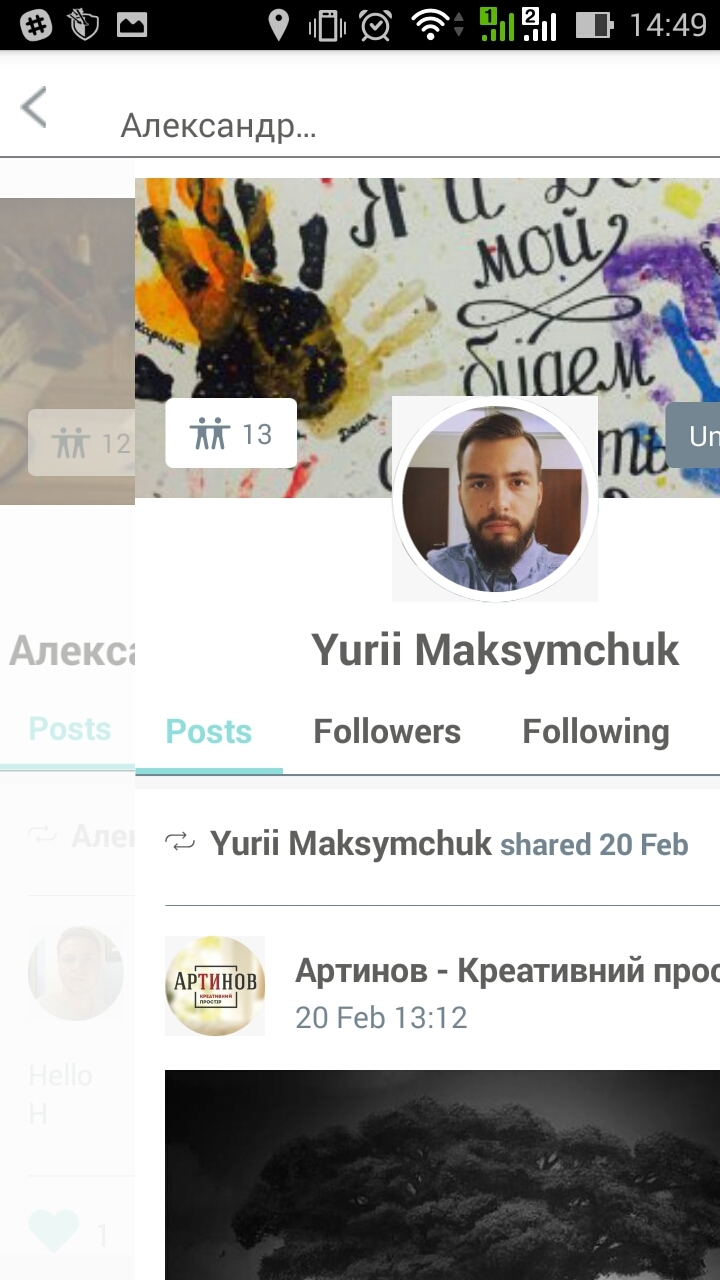Open Yurii Maksymchuk's name in shared header
720x1280 pixels.
(x=351, y=844)
